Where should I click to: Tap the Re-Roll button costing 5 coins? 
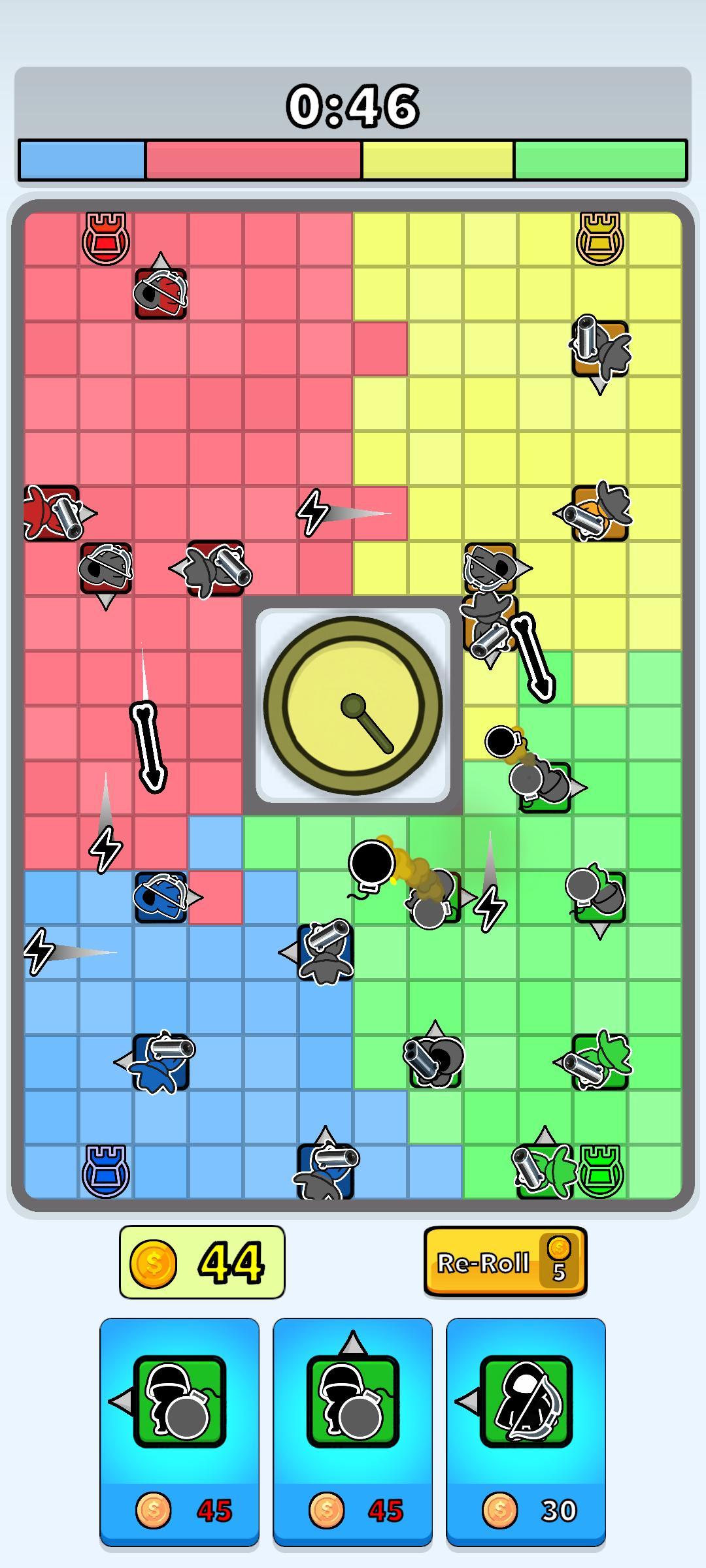505,1261
